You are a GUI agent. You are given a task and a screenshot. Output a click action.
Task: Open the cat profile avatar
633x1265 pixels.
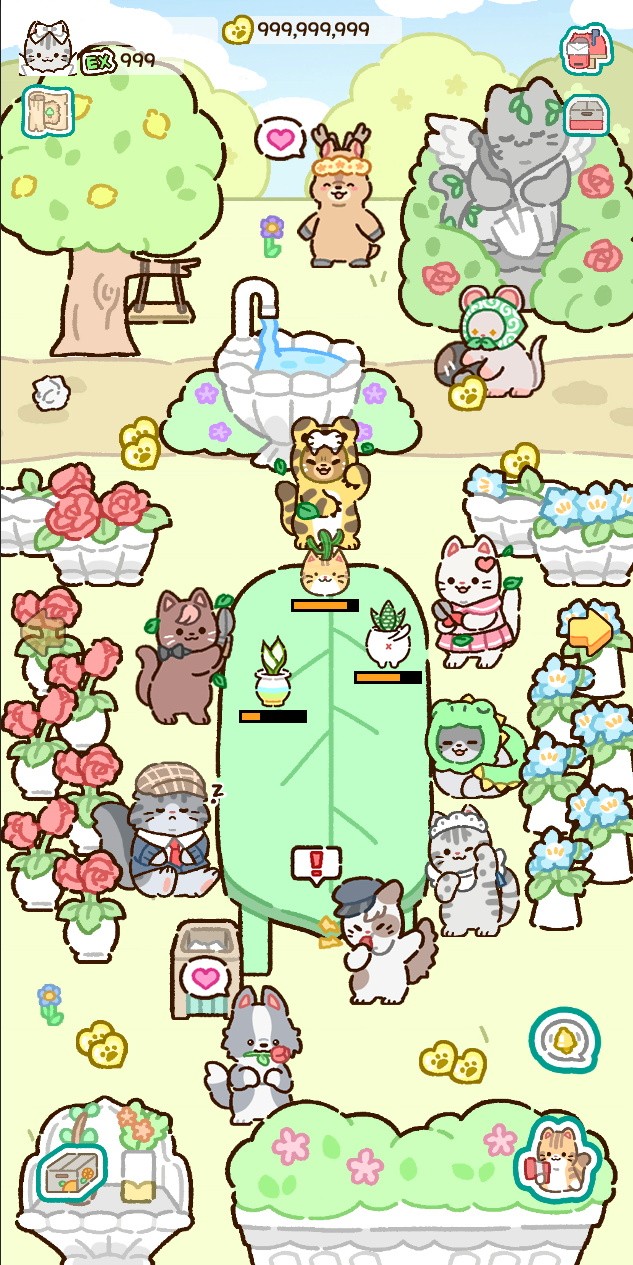pos(46,49)
